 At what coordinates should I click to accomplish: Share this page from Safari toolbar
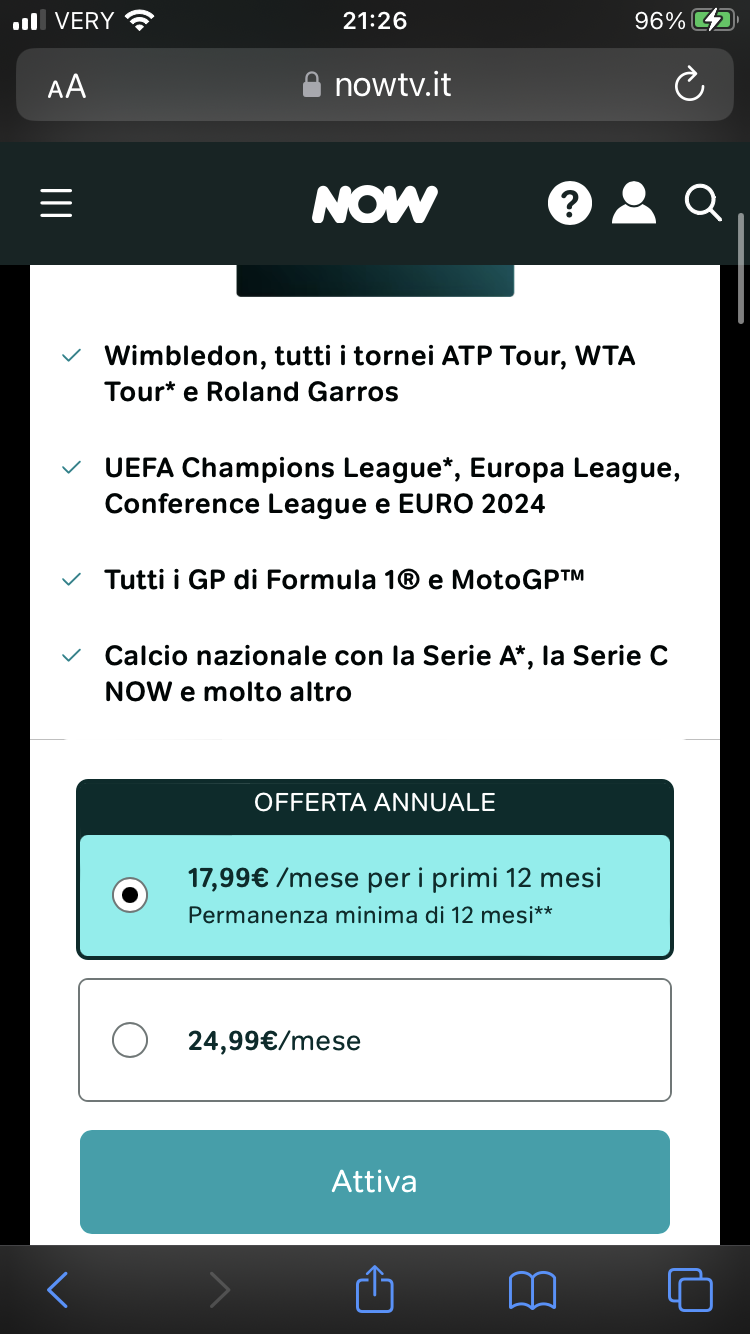375,1288
